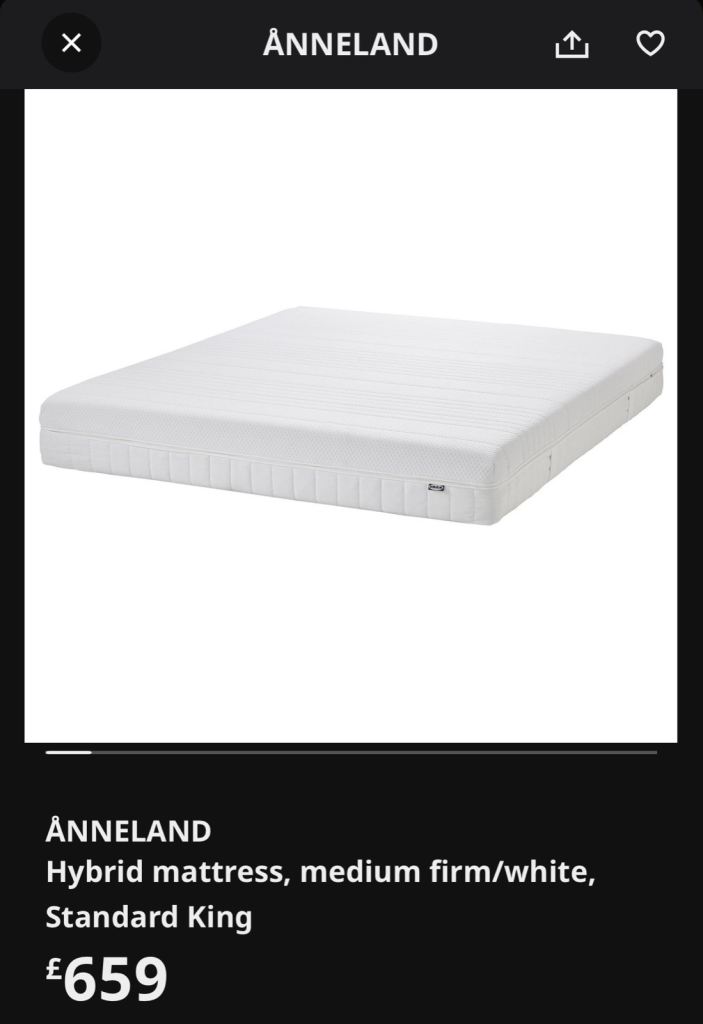
Task: Close the ÅNNELAND product view
Action: click(71, 44)
